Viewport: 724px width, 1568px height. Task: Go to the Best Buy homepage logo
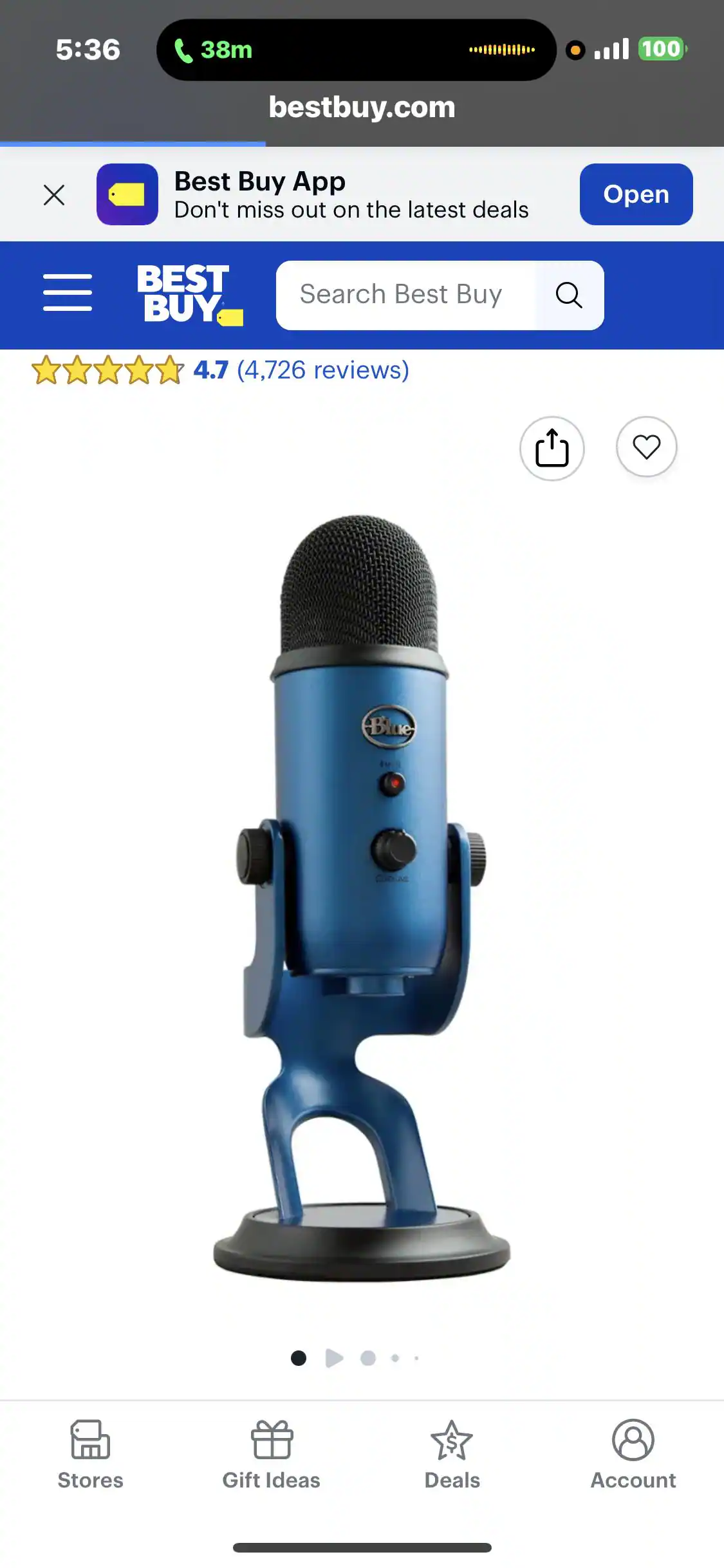(189, 294)
